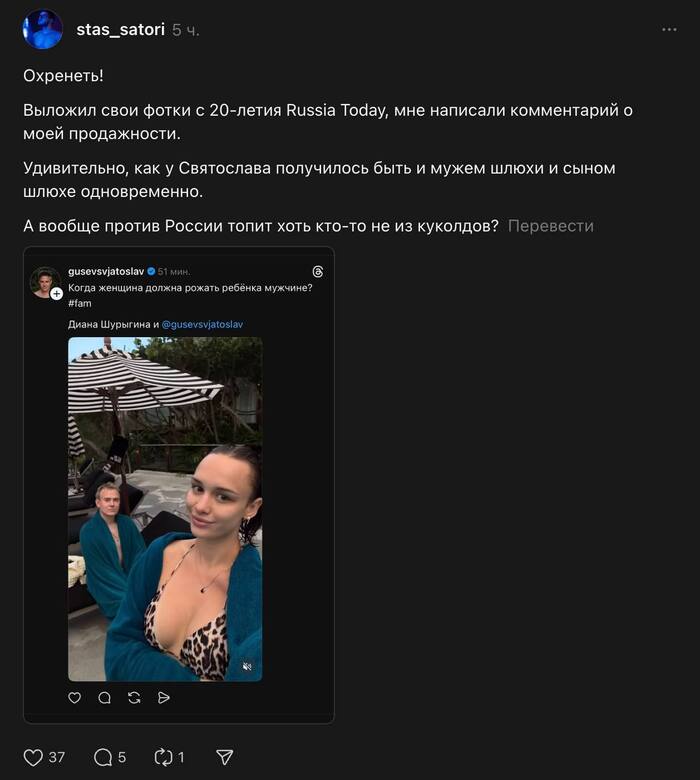Screen dimensions: 700x780
Task: Tap Перевести to translate the post
Action: point(550,226)
